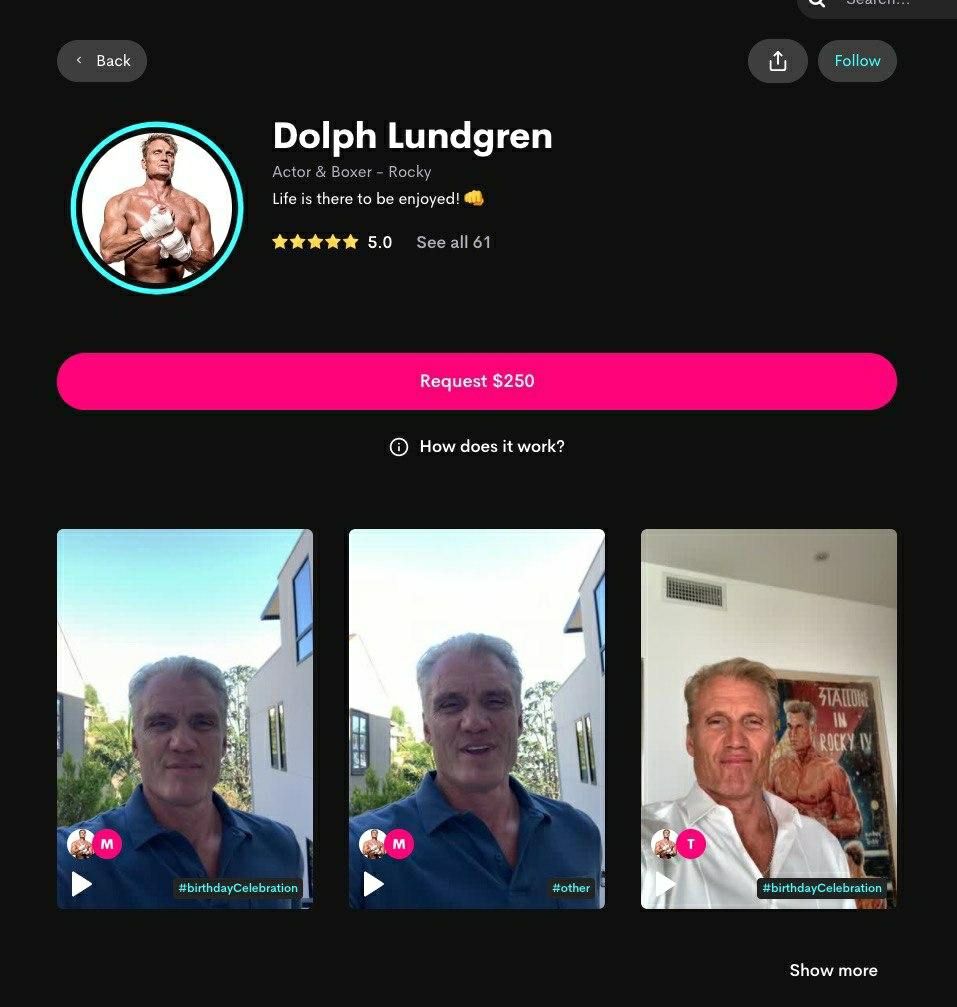The image size is (957, 1007).
Task: Go back using the Back button
Action: point(102,61)
